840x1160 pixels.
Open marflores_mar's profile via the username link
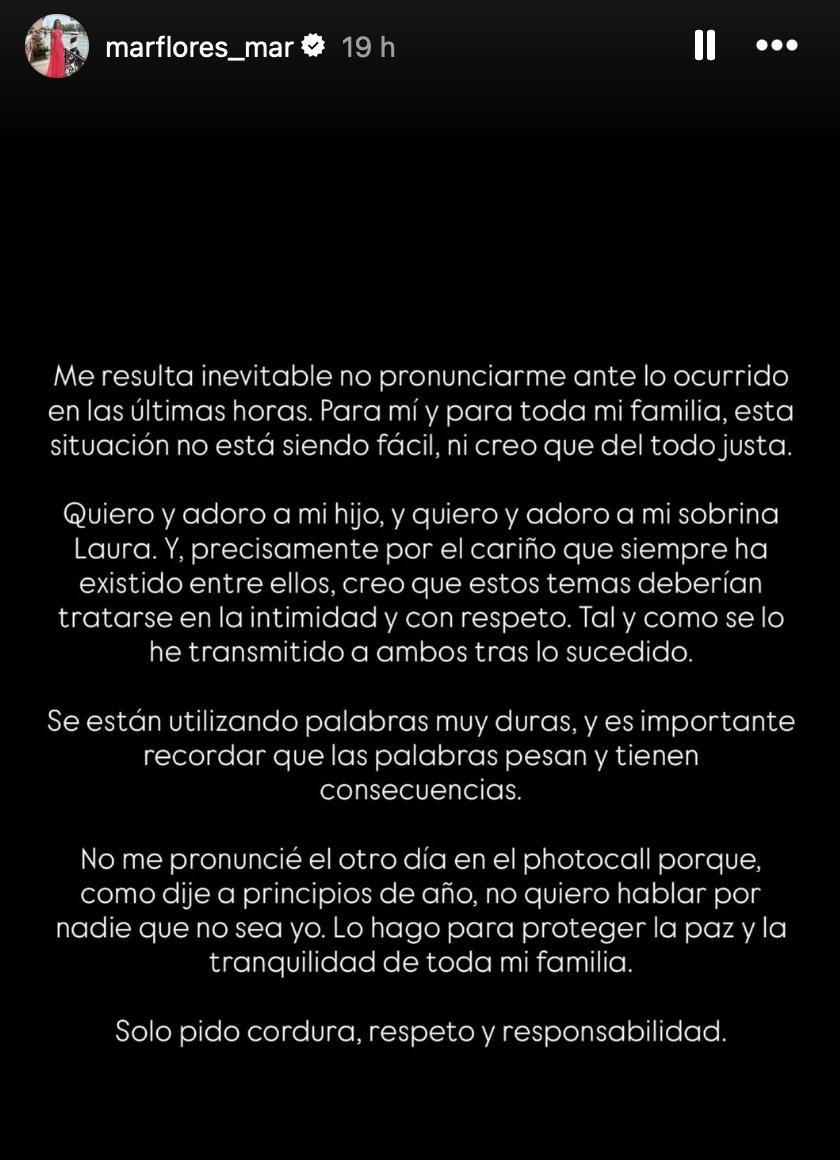point(199,44)
